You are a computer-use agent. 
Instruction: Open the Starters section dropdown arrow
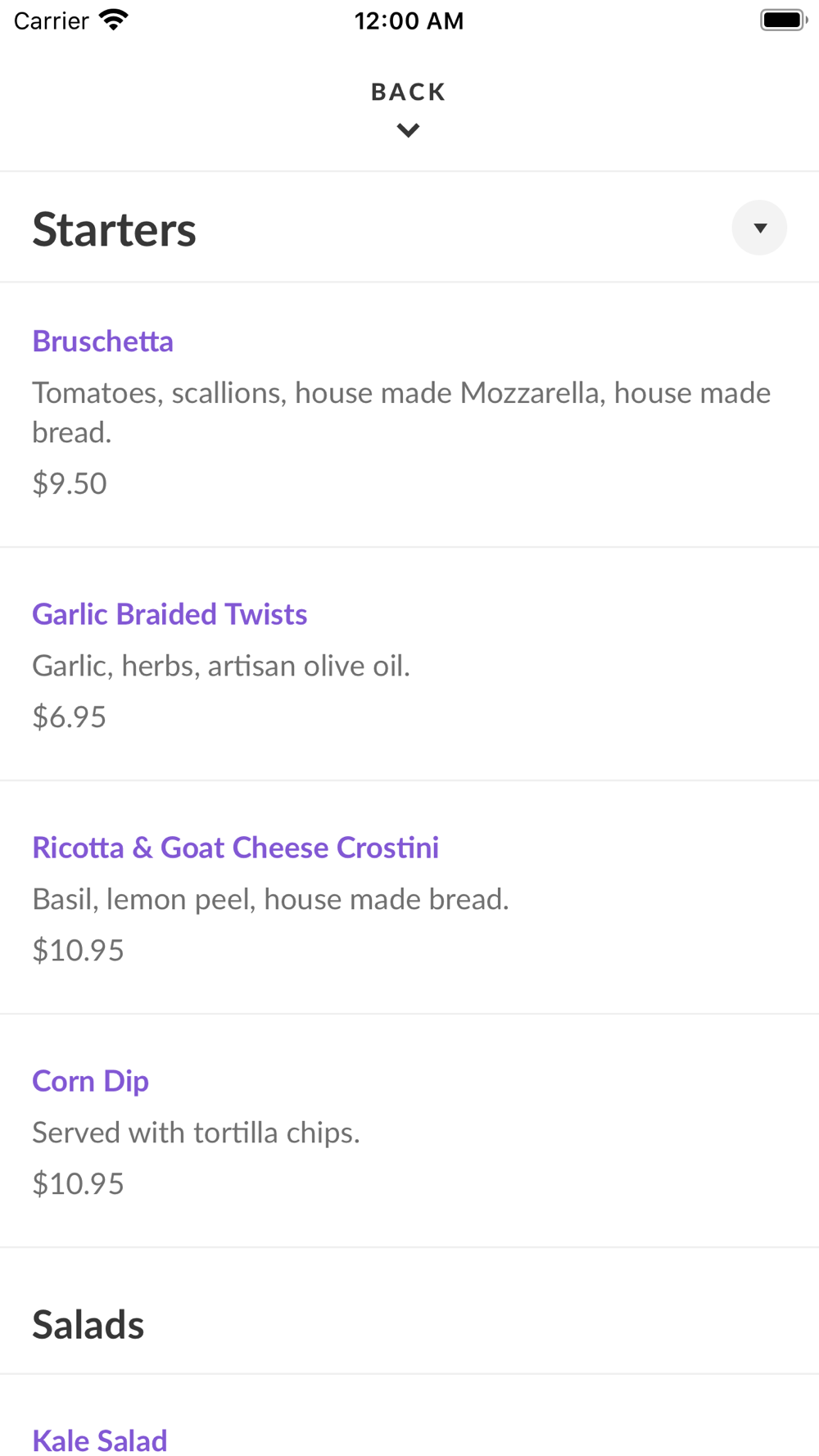759,228
